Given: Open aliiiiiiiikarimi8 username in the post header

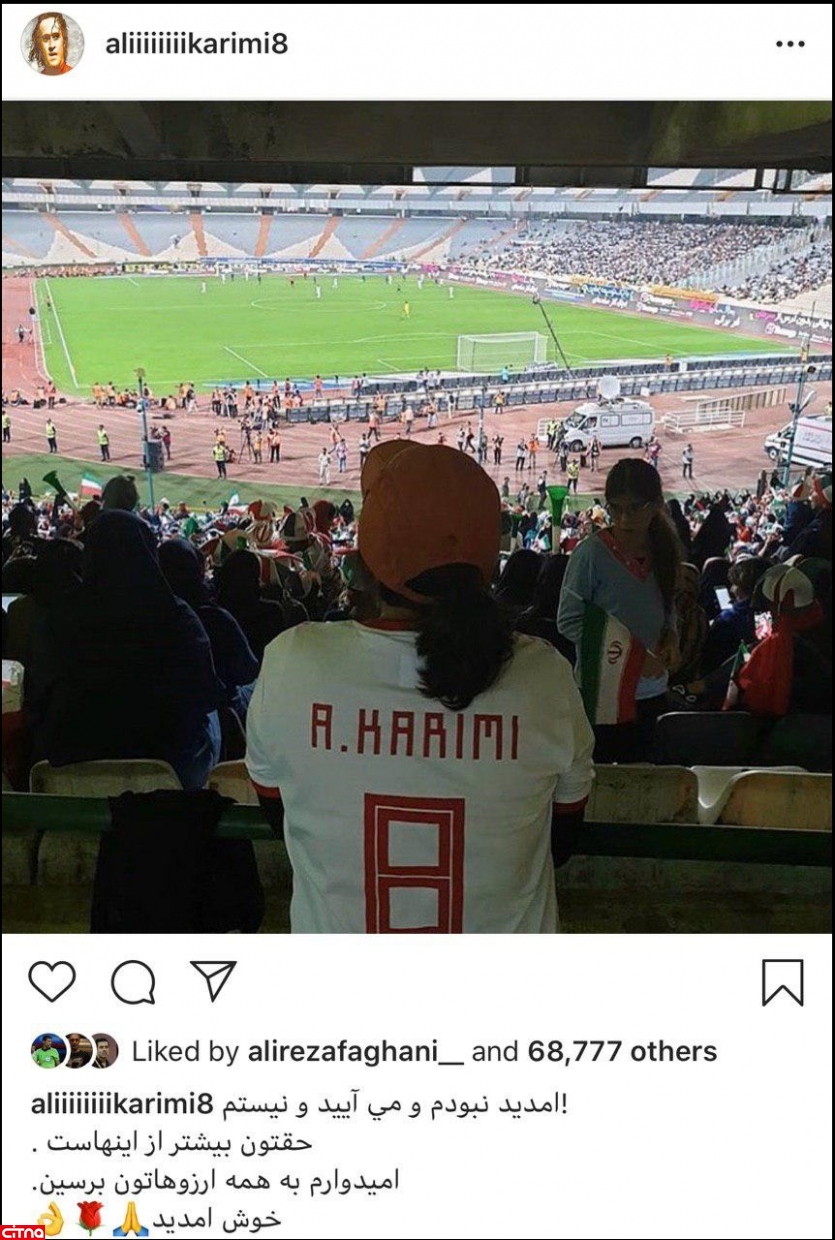Looking at the screenshot, I should [x=196, y=45].
